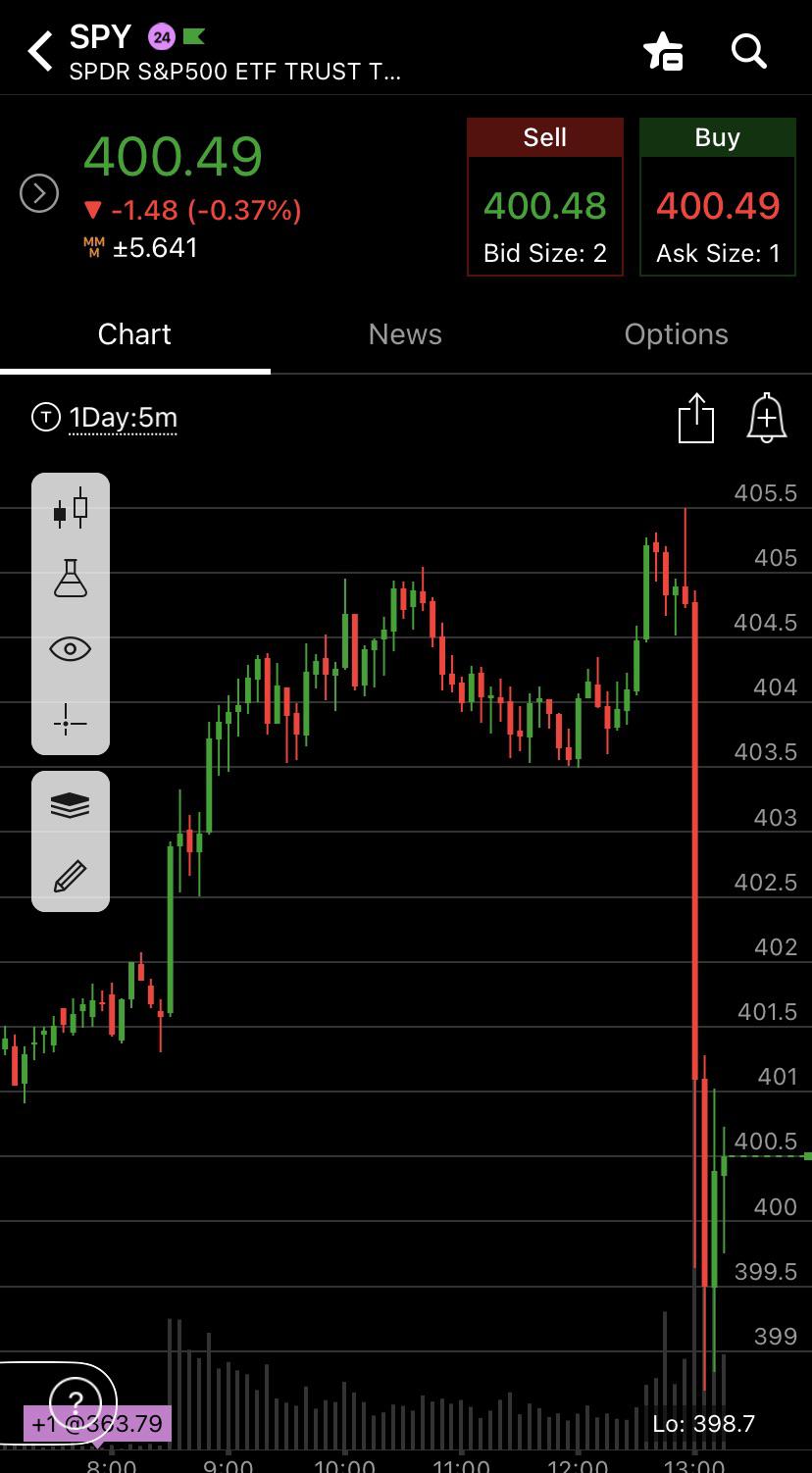The height and width of the screenshot is (1473, 812).
Task: Enable the crosshair tool
Action: (x=71, y=723)
